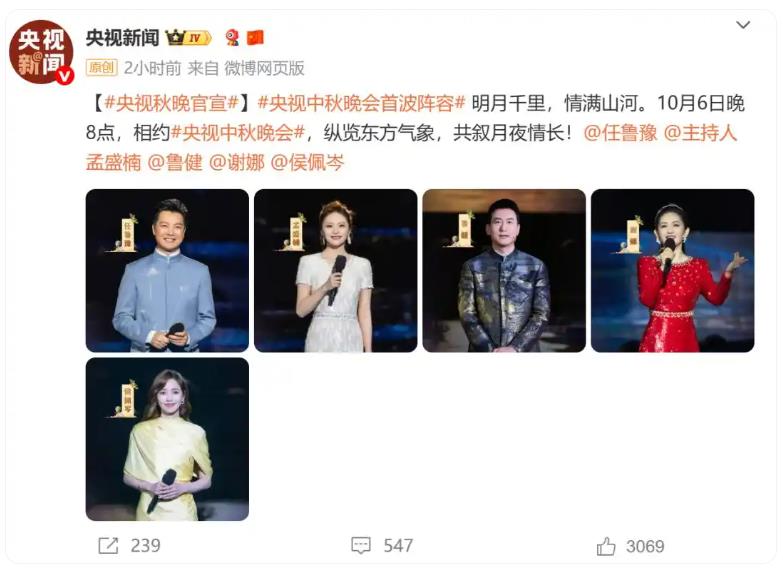Open the 央视新闻 profile avatar
The width and height of the screenshot is (783, 572).
pos(42,52)
